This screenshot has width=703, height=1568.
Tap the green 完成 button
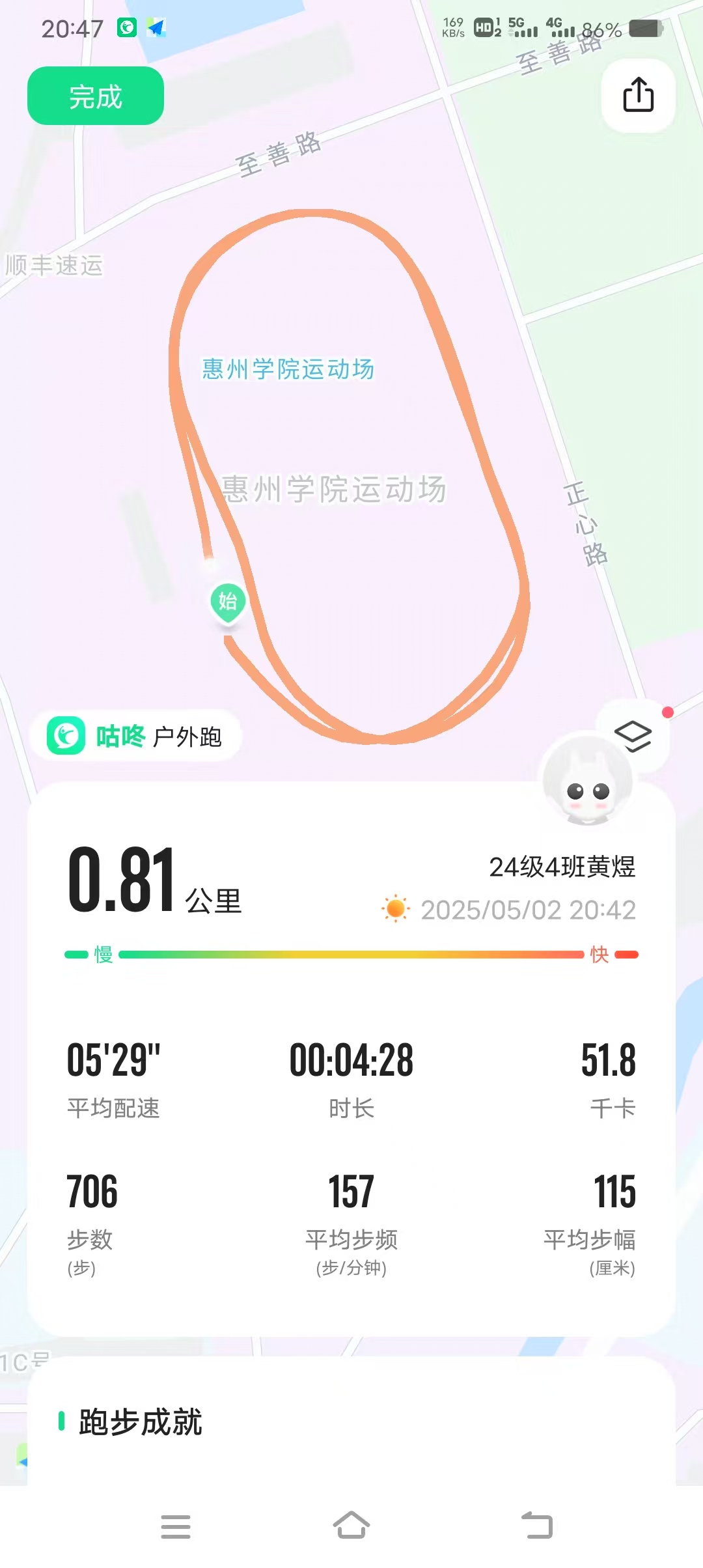pyautogui.click(x=96, y=96)
